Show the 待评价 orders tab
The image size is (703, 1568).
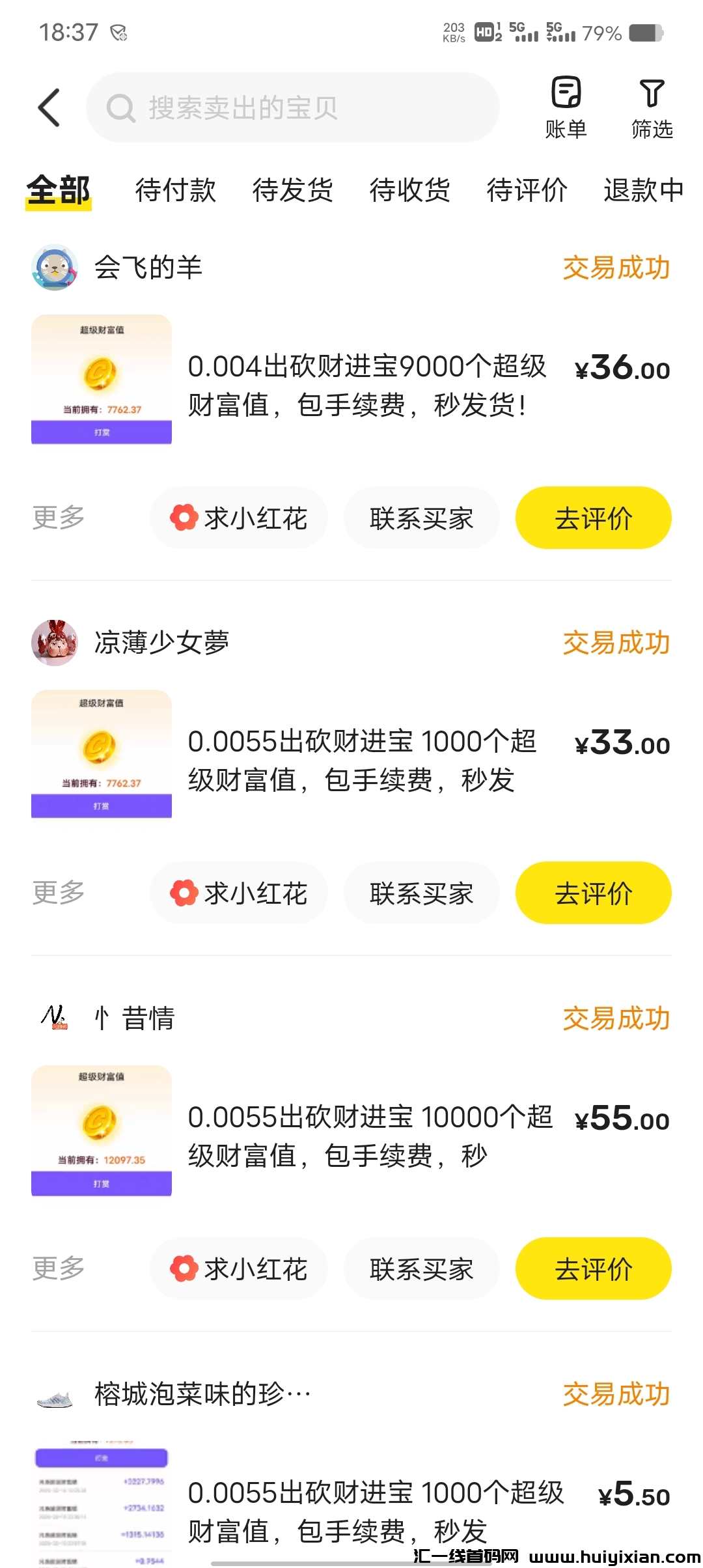click(x=527, y=191)
